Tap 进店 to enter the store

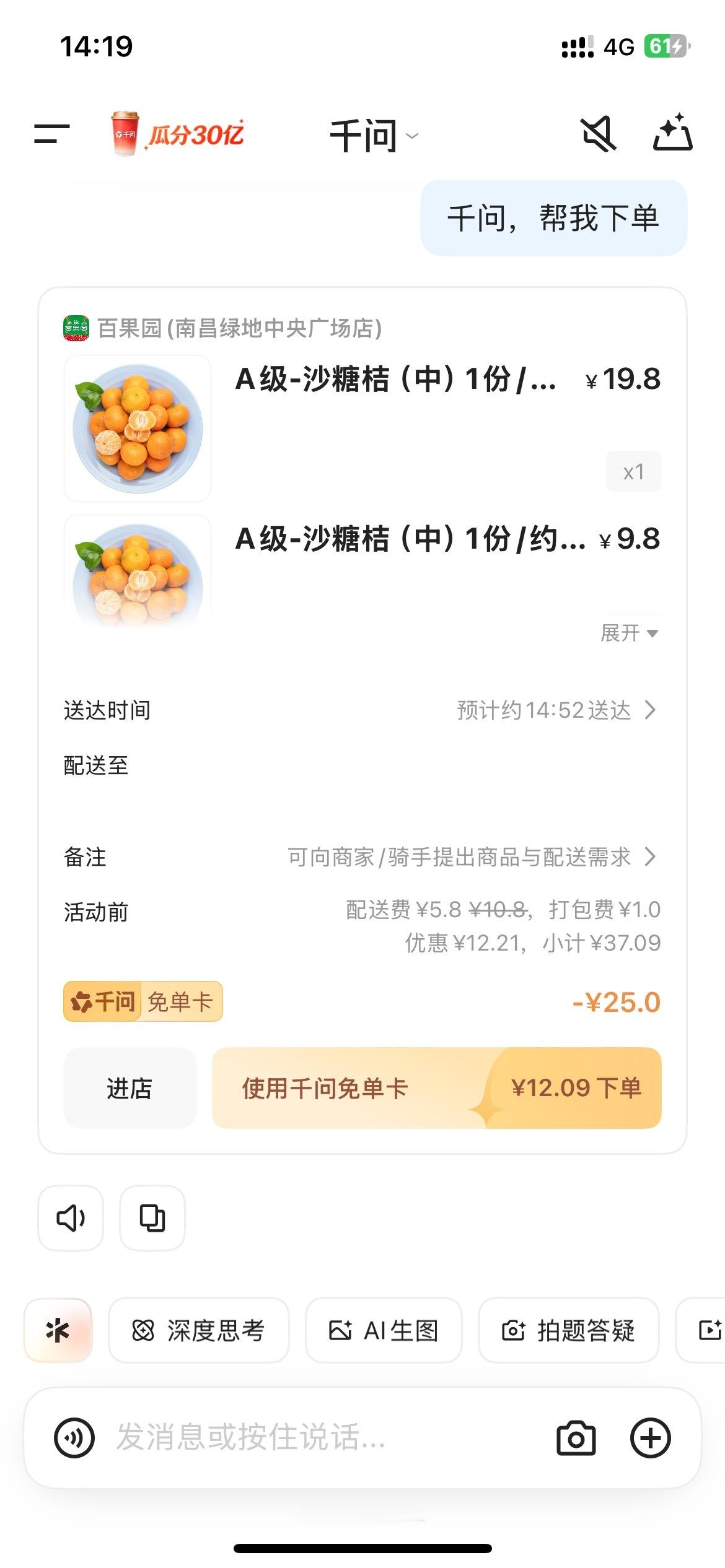[x=130, y=1088]
